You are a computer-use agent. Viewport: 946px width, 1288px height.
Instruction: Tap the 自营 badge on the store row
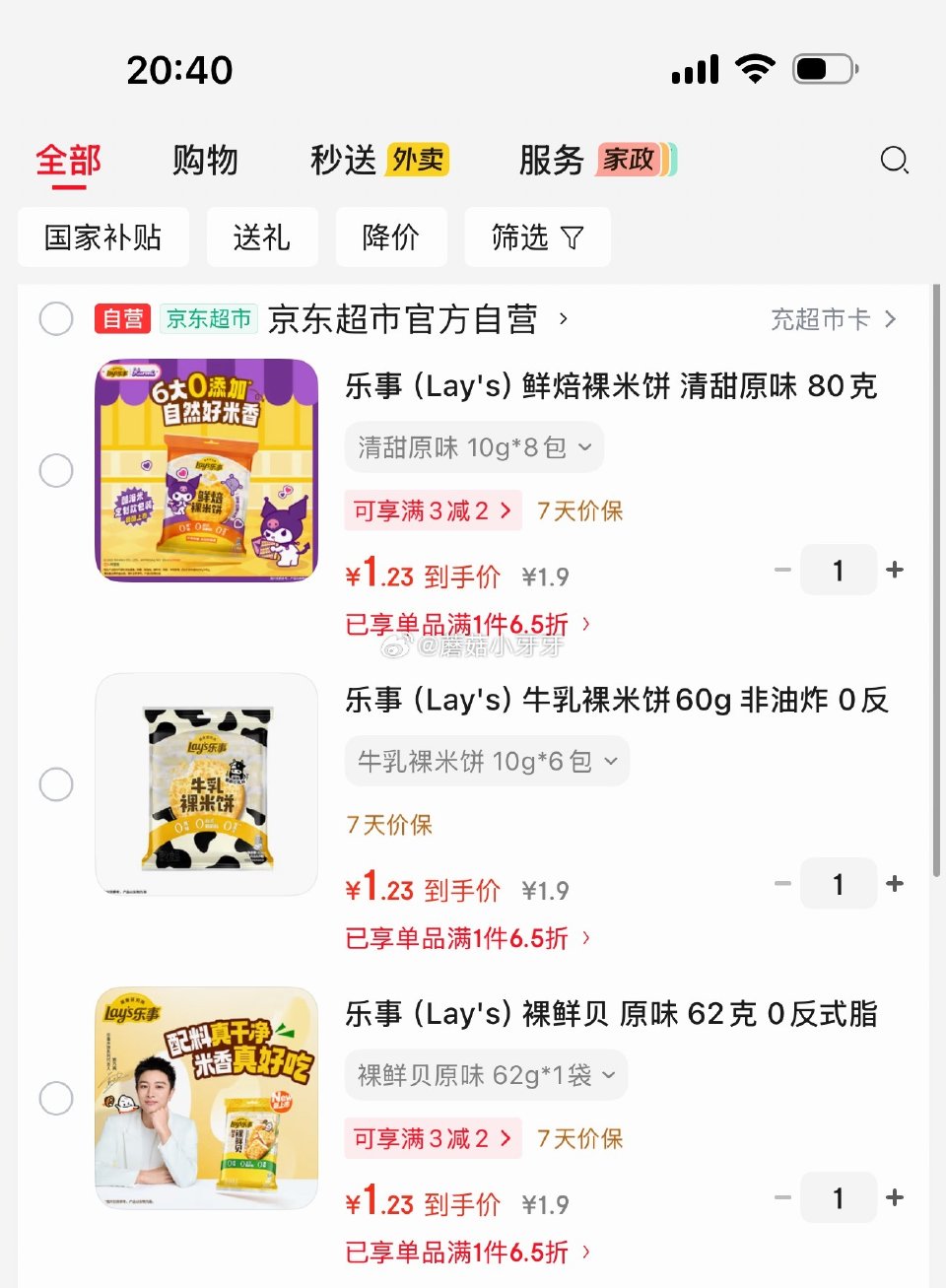click(120, 319)
